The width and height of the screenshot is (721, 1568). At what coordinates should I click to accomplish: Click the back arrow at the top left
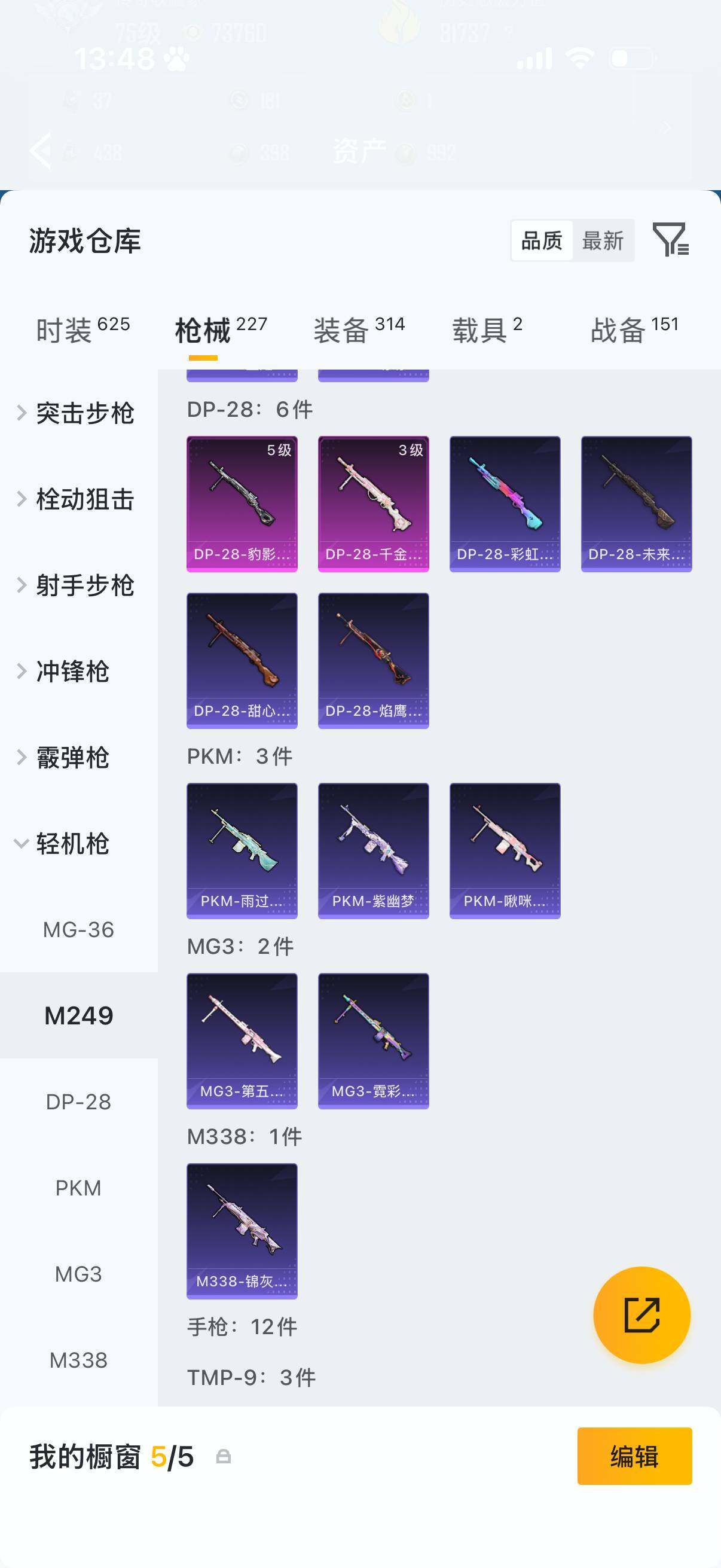click(x=41, y=150)
